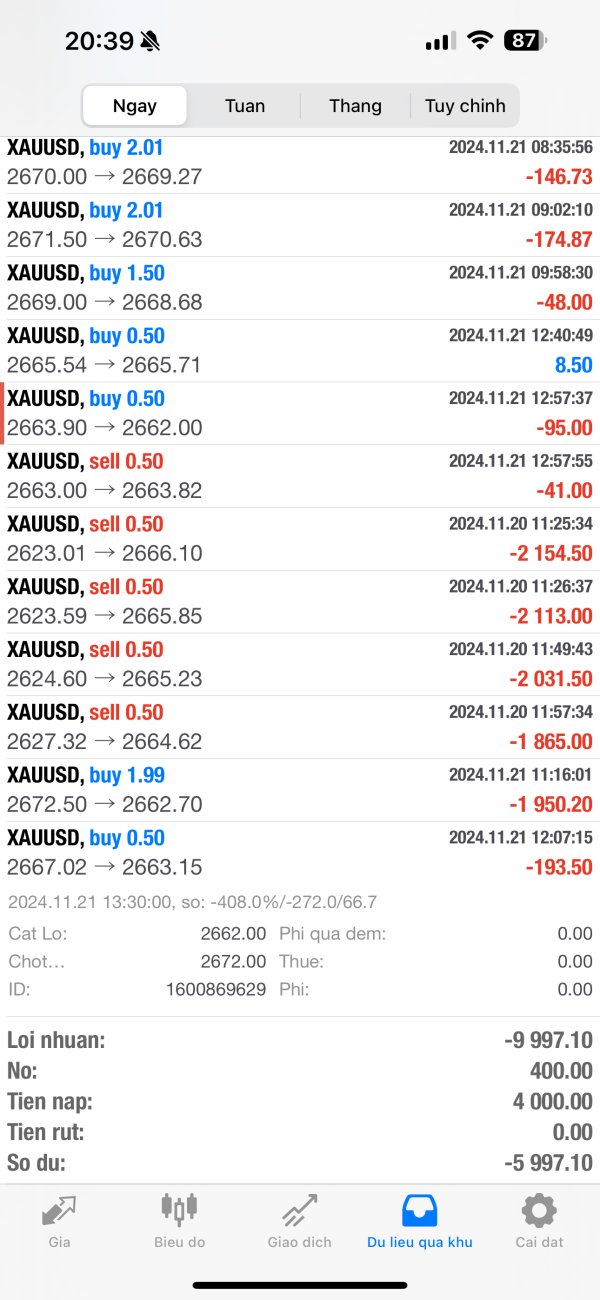
Task: Select the Du lieu qua khu tab
Action: [x=420, y=1221]
